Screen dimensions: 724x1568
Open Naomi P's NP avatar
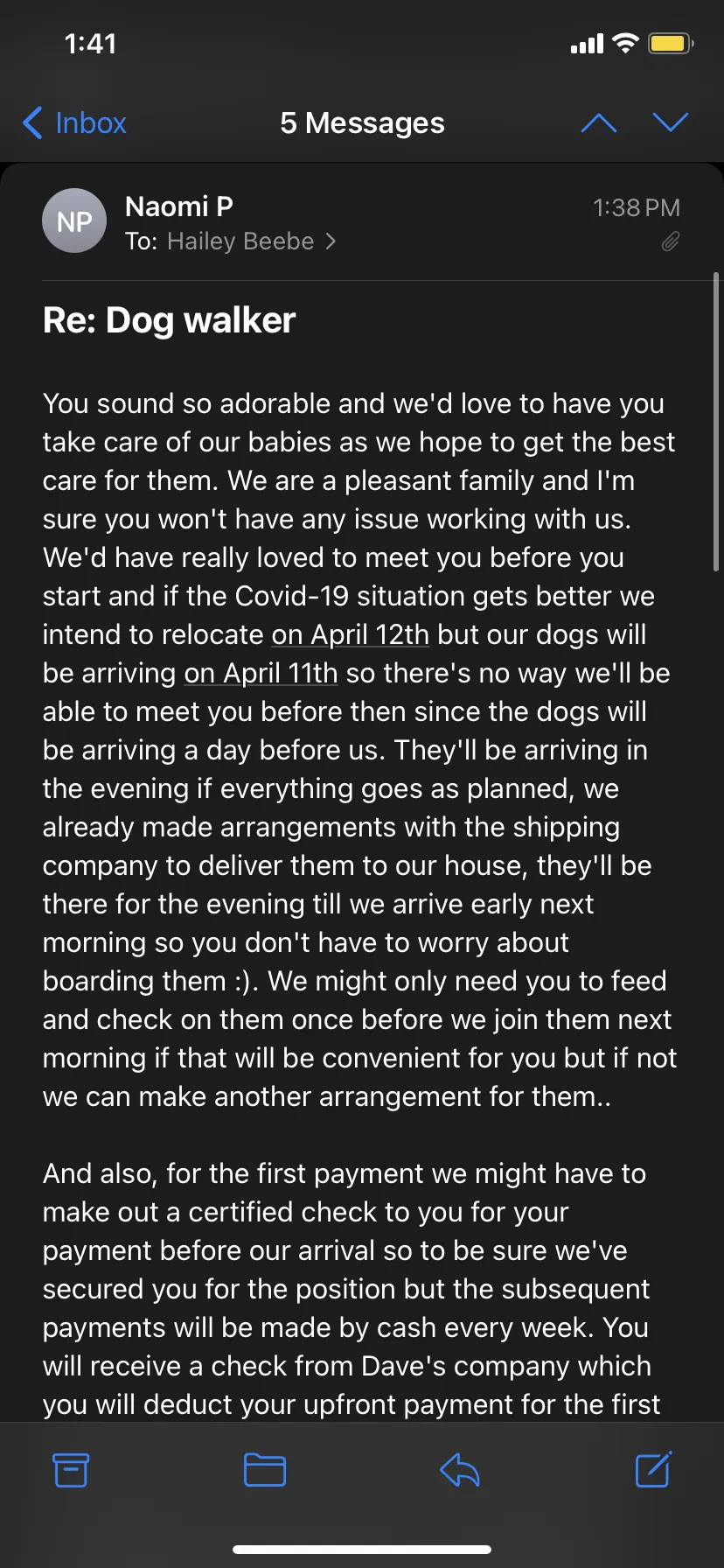(74, 220)
